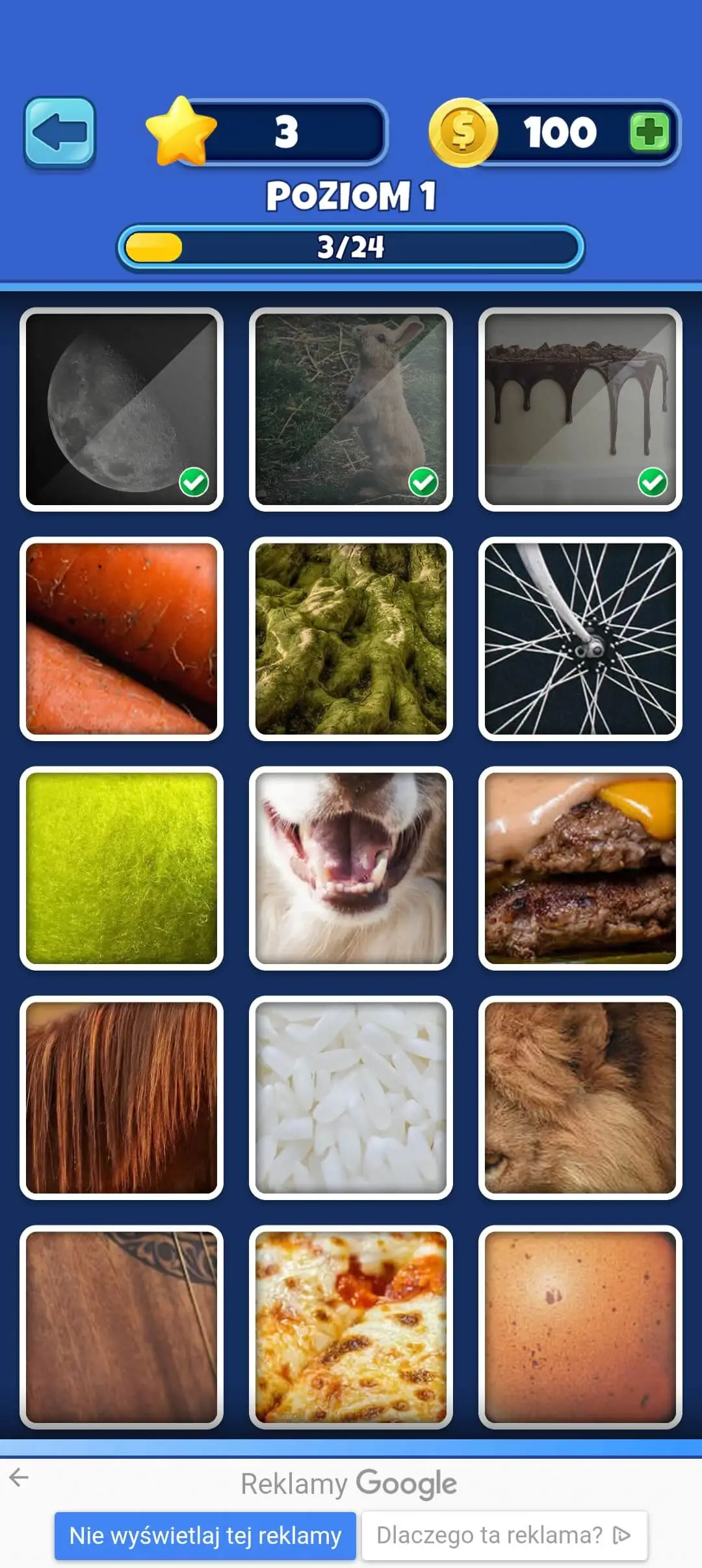Choose the melted cheese pizza tile
The image size is (702, 1568).
pos(351,1327)
